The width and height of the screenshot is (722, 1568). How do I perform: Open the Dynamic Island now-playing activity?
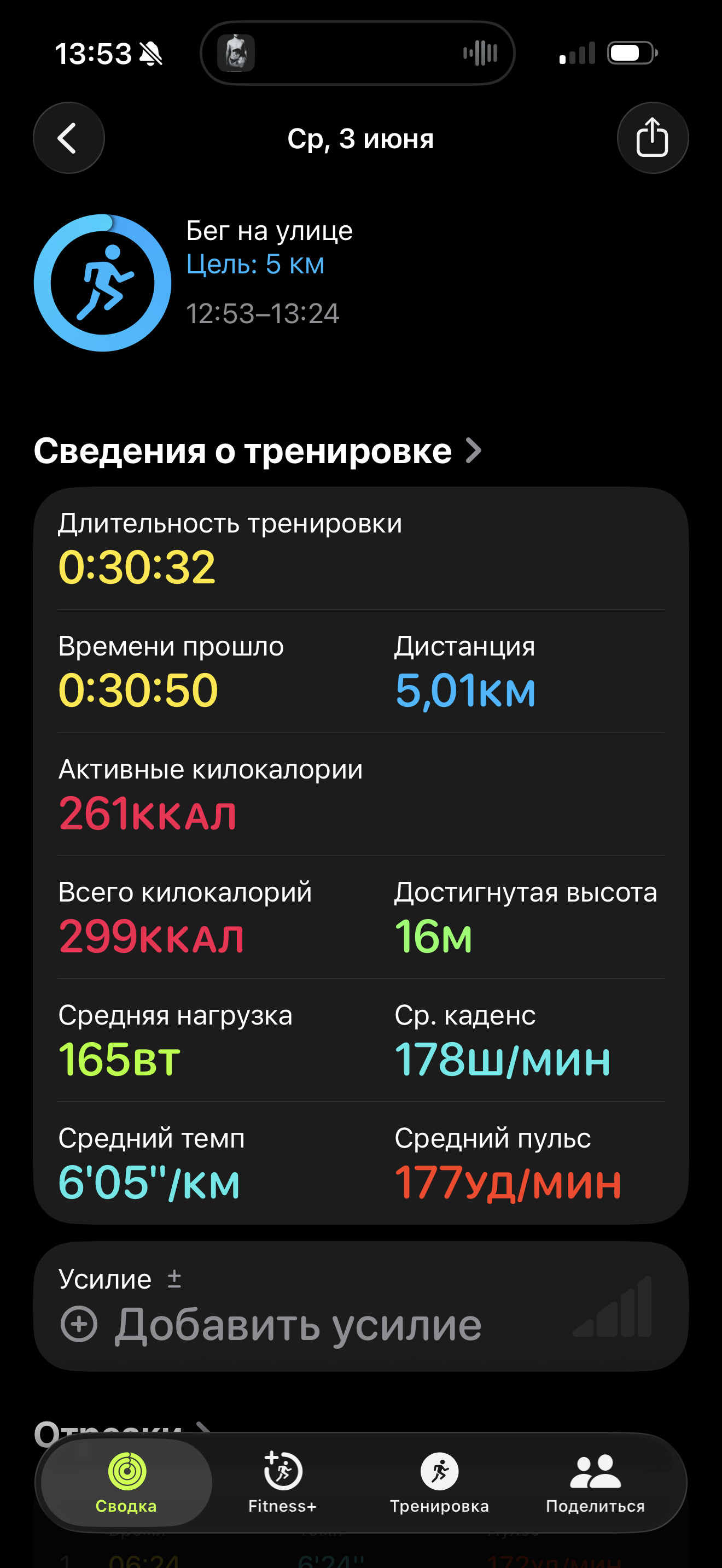tap(358, 53)
